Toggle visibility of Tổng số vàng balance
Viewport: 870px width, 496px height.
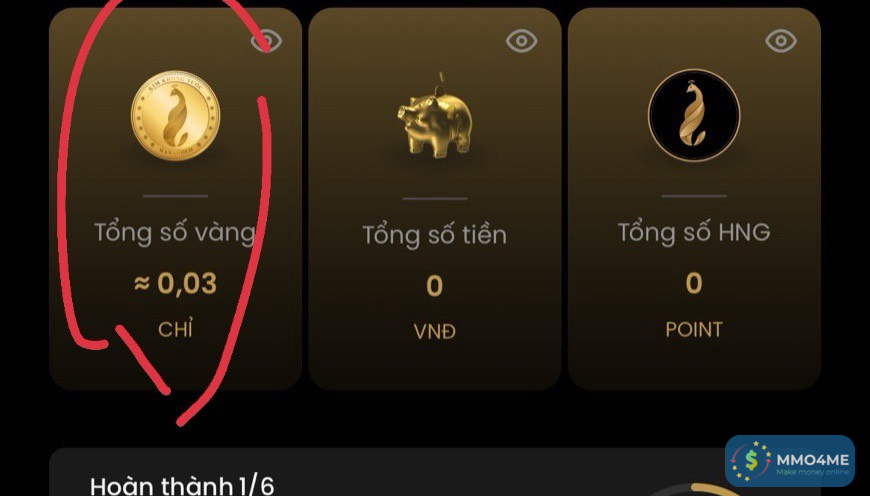(x=266, y=40)
